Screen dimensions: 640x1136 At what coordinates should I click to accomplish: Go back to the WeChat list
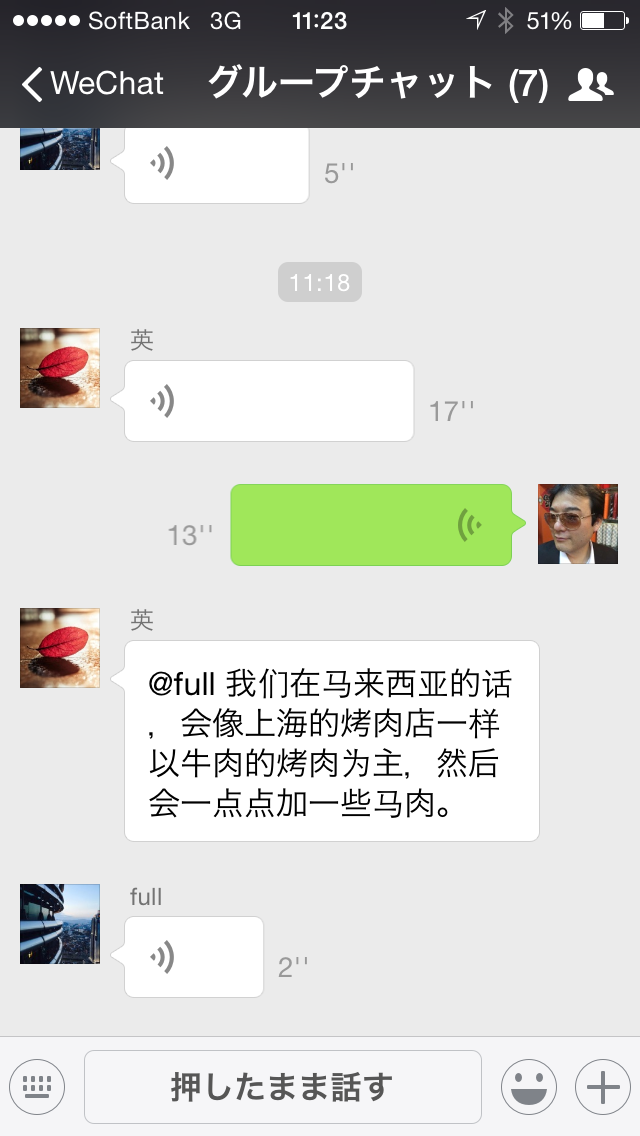click(93, 84)
